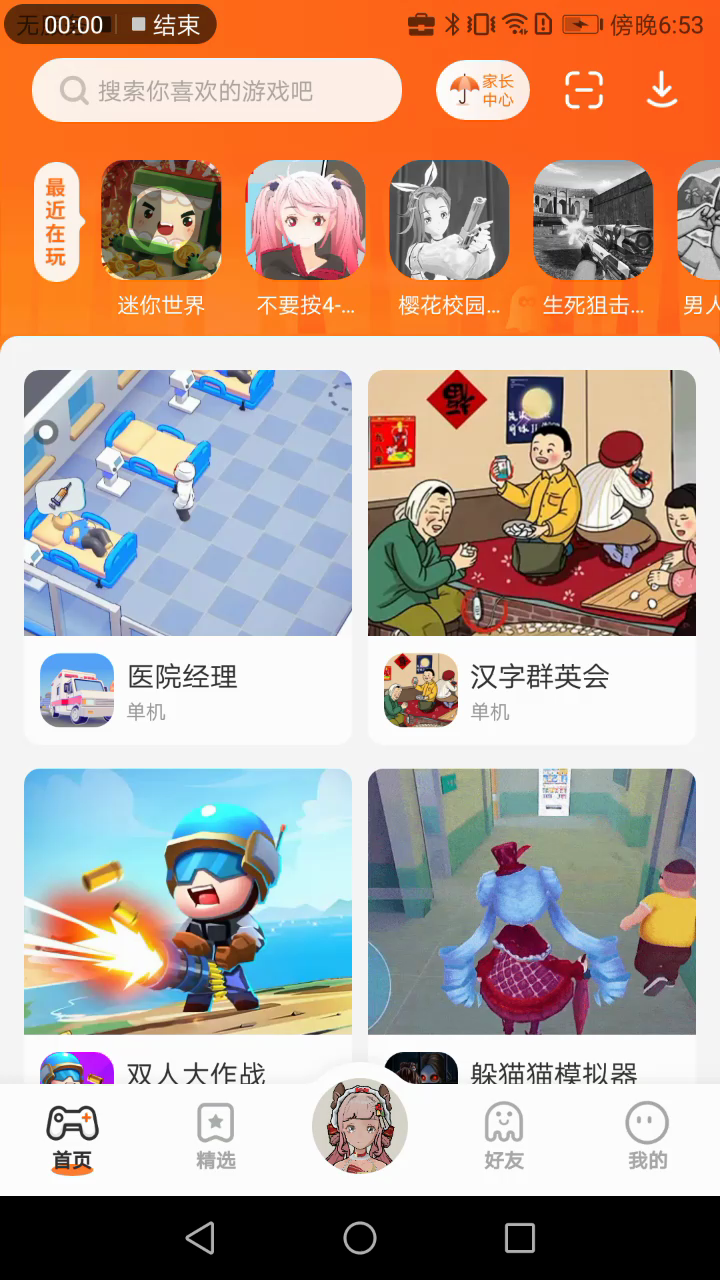Open the QR code scanner

pos(584,90)
